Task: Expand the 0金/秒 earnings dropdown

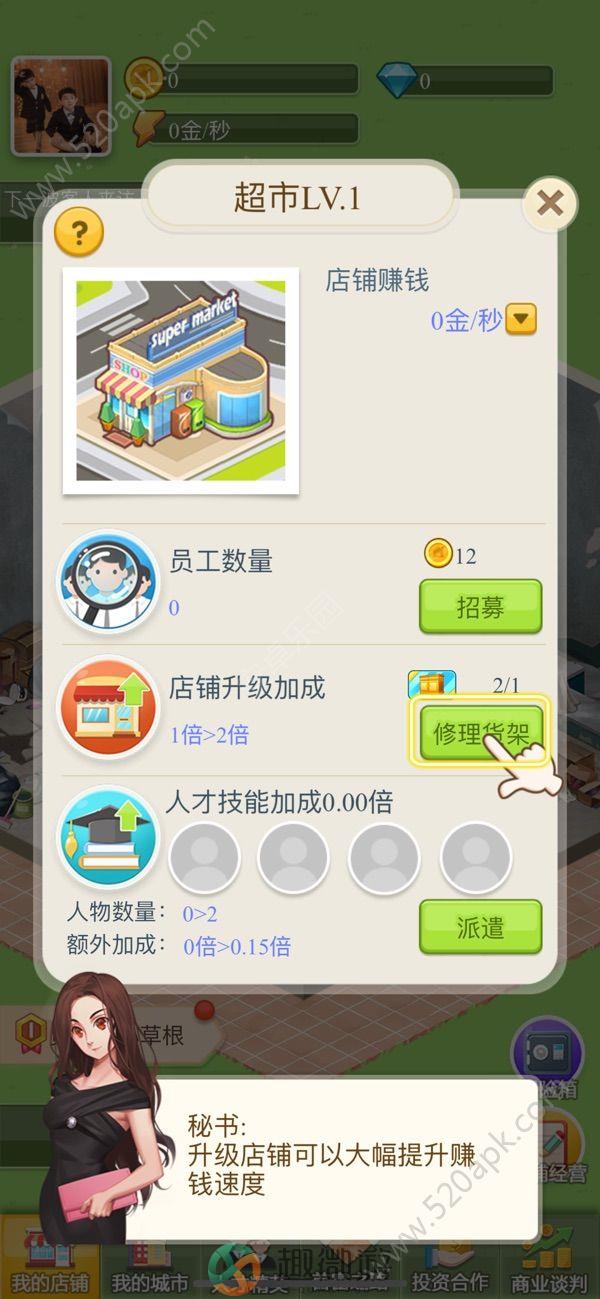Action: click(521, 320)
